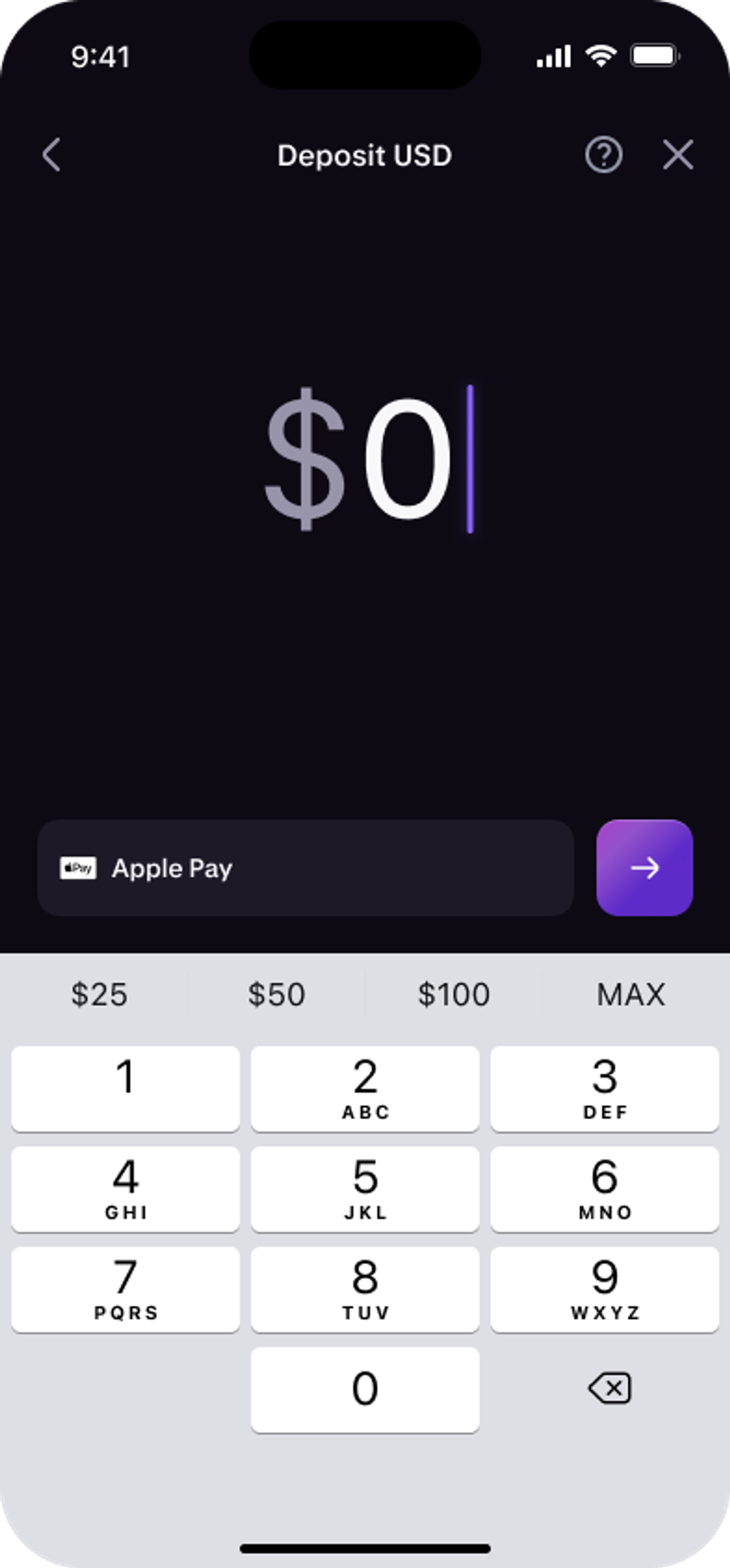The height and width of the screenshot is (1568, 730).
Task: Tap the cellular signal indicator
Action: [x=555, y=56]
